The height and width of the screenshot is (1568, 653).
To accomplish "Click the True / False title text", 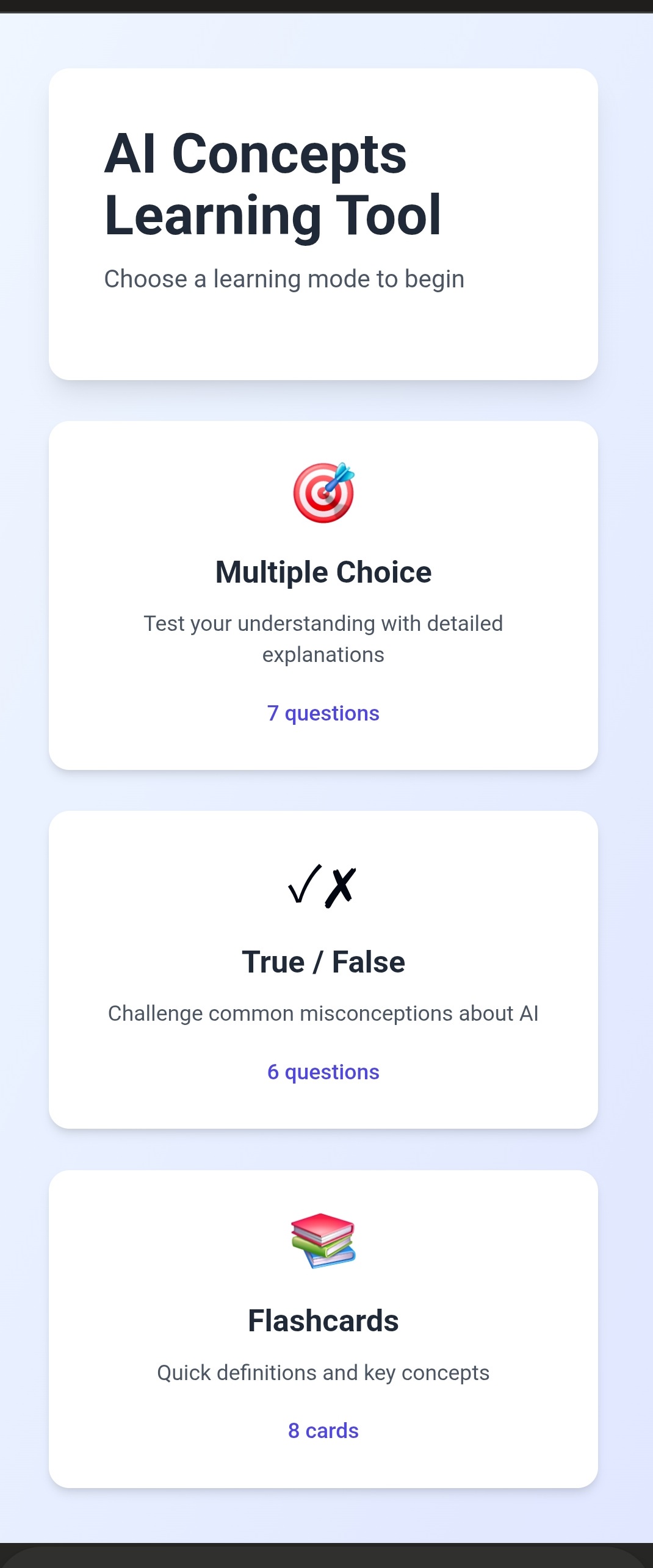I will point(323,960).
